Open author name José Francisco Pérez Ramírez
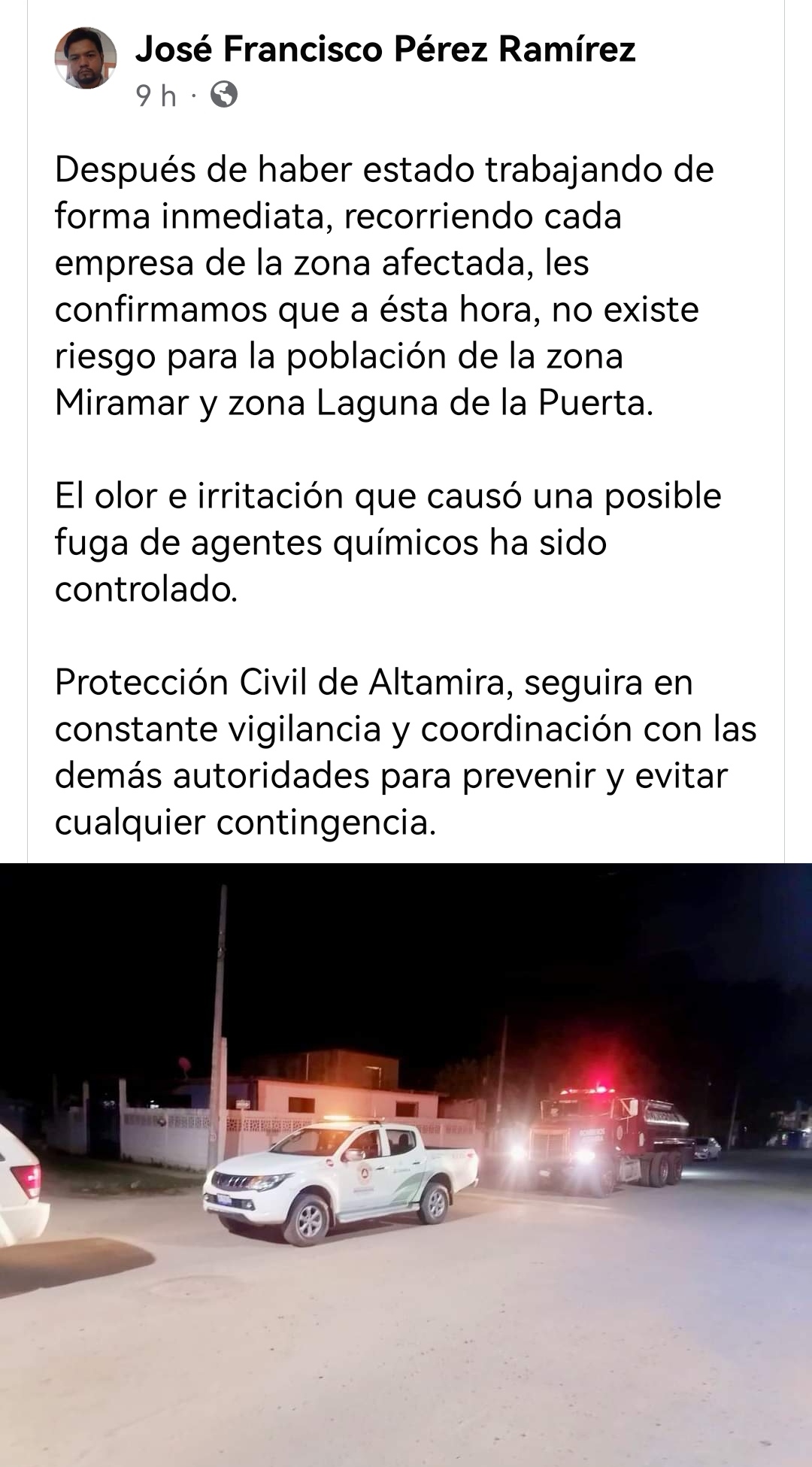The width and height of the screenshot is (812, 1467). pos(385,50)
